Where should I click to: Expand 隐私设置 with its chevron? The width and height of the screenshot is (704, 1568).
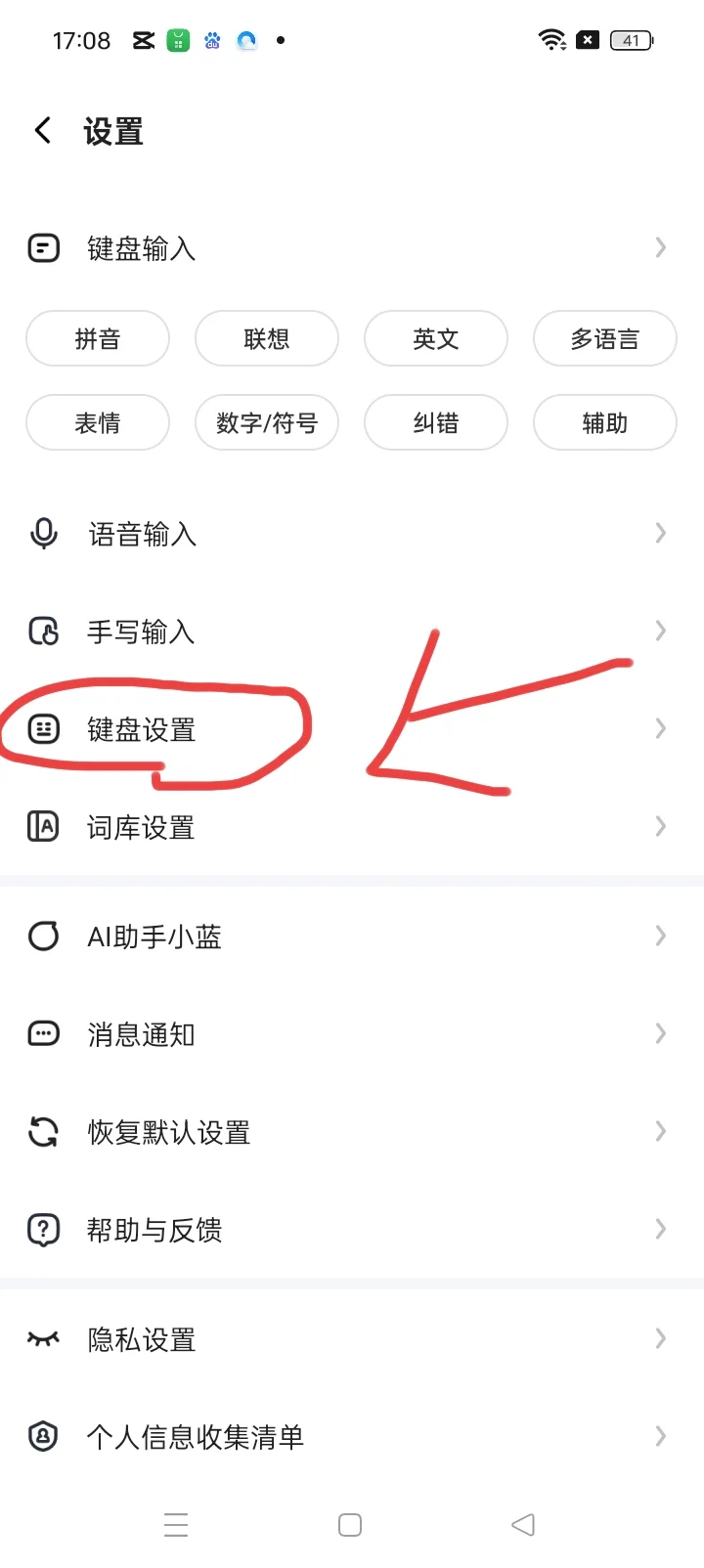point(660,1338)
